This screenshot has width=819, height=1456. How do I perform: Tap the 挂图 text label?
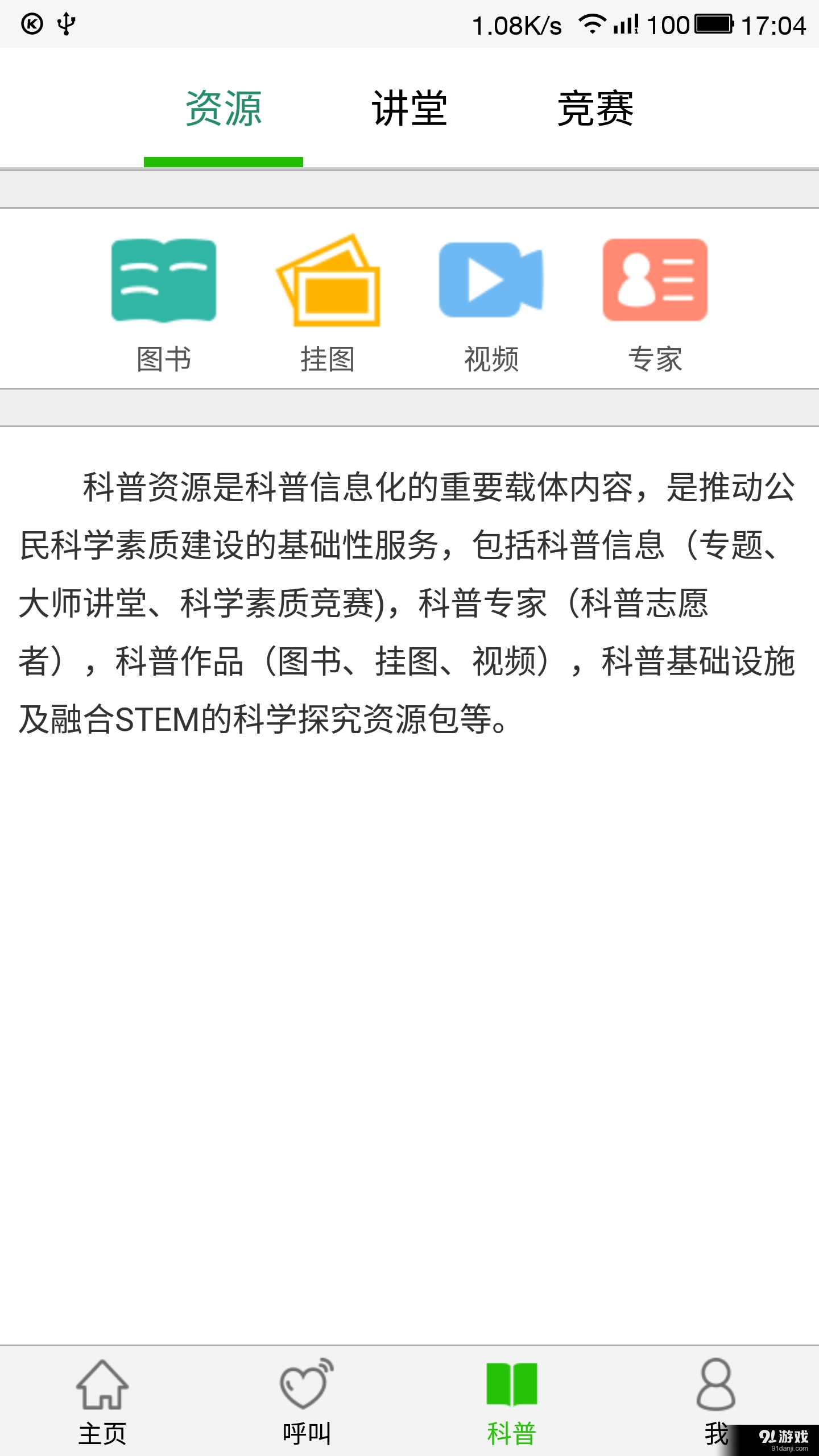[329, 359]
